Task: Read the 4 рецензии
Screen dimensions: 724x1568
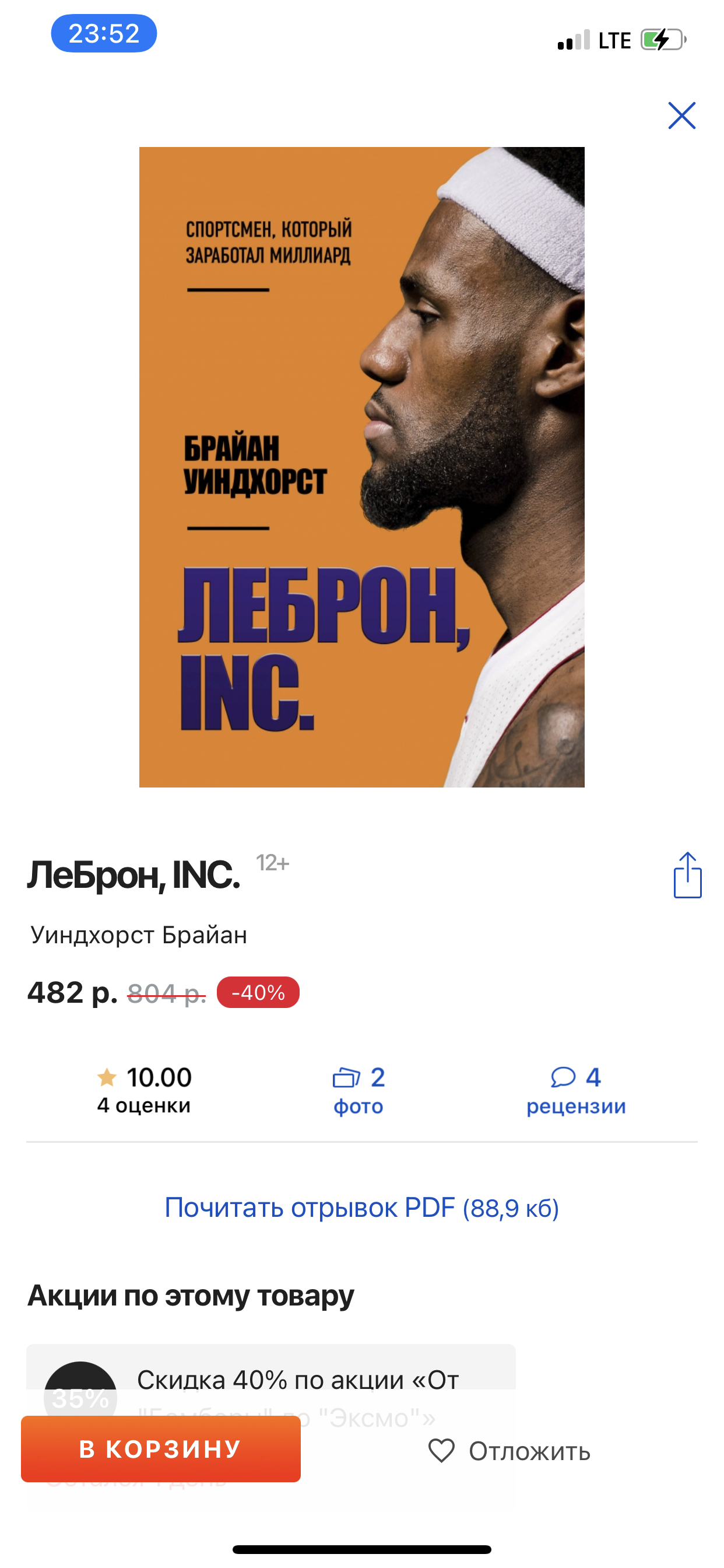Action: coord(575,1090)
